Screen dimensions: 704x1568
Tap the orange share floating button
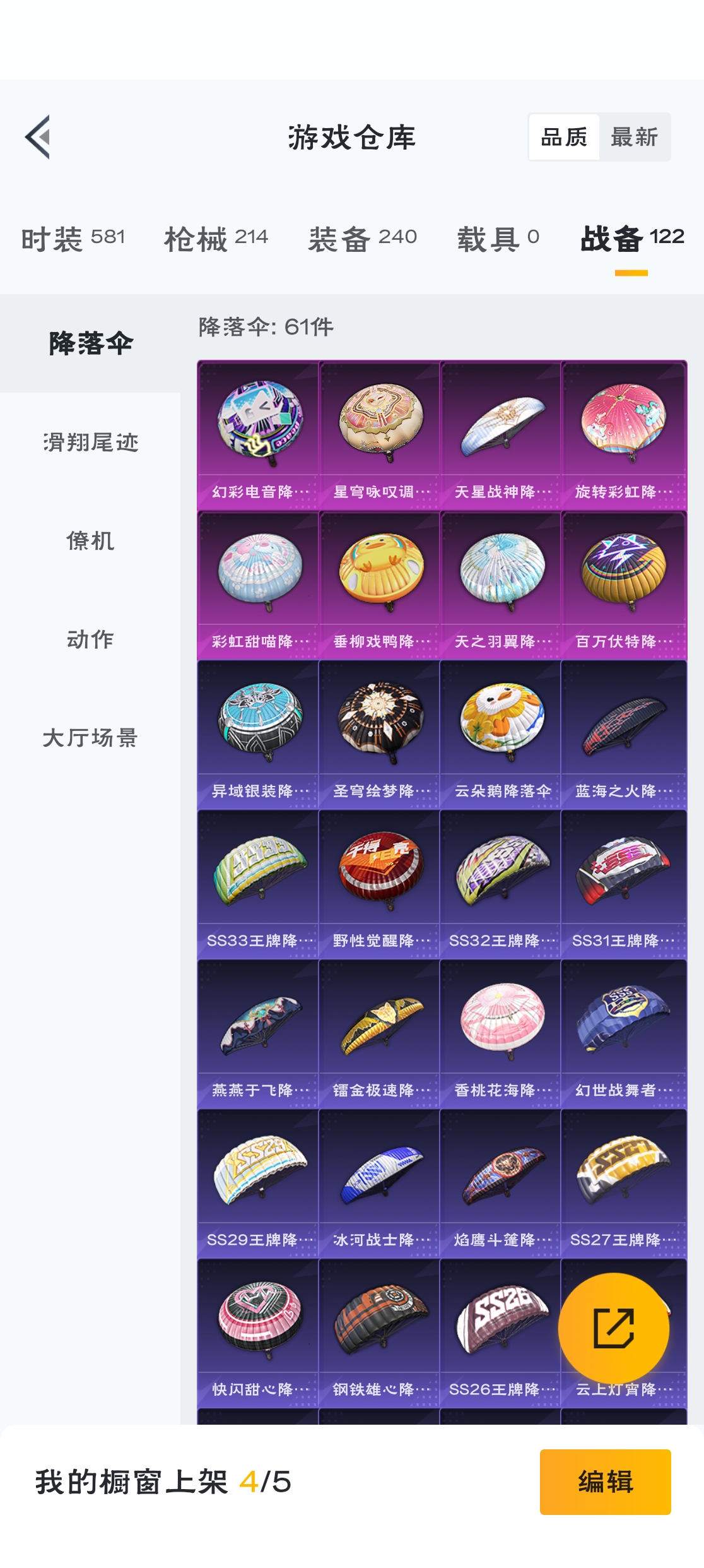[613, 1328]
